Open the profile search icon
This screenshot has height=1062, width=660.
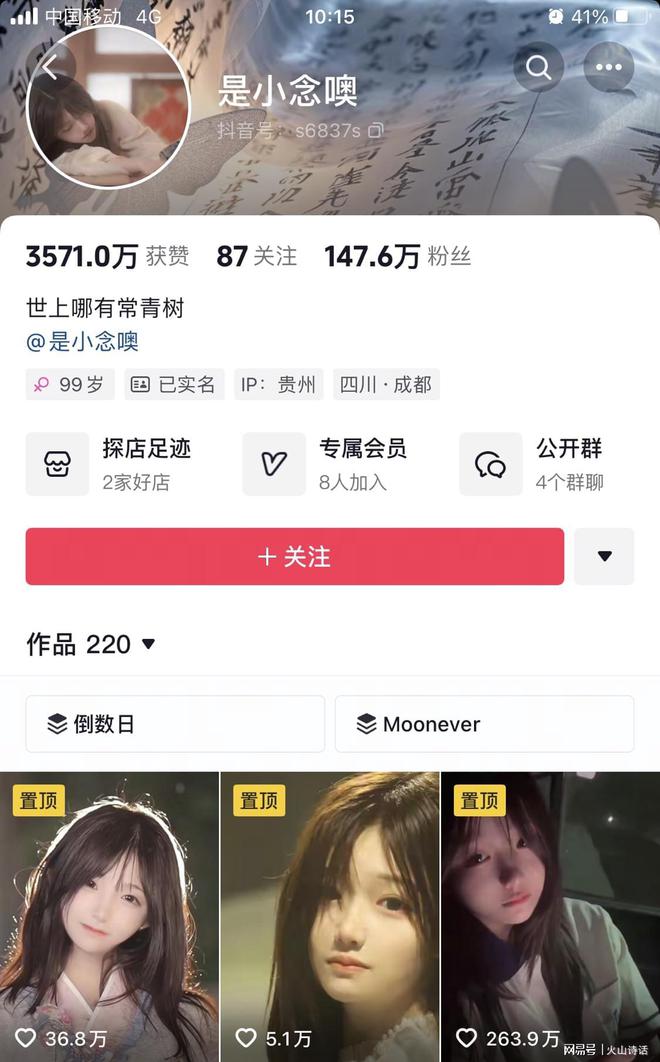click(x=539, y=67)
